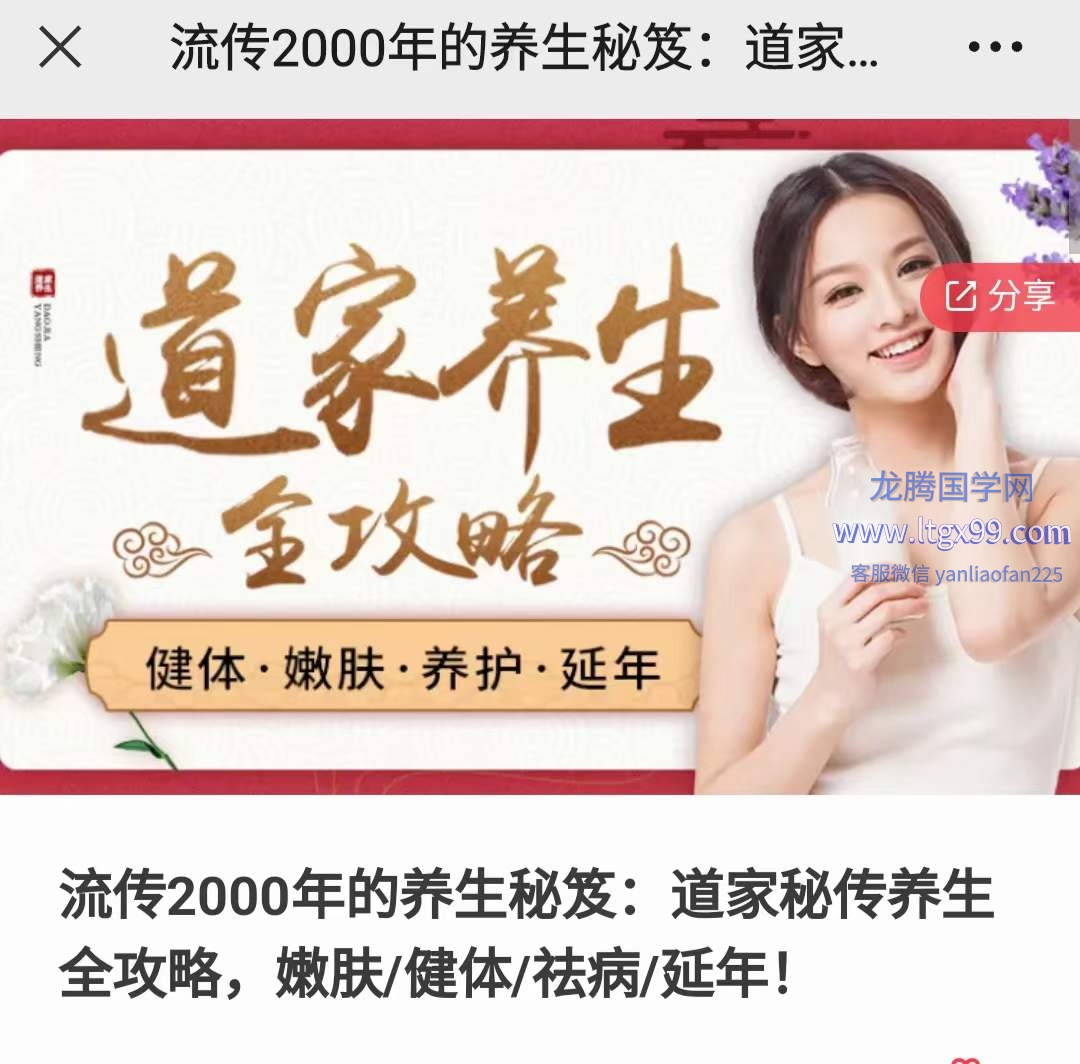Close the article page
Image resolution: width=1080 pixels, height=1064 pixels.
click(x=60, y=47)
